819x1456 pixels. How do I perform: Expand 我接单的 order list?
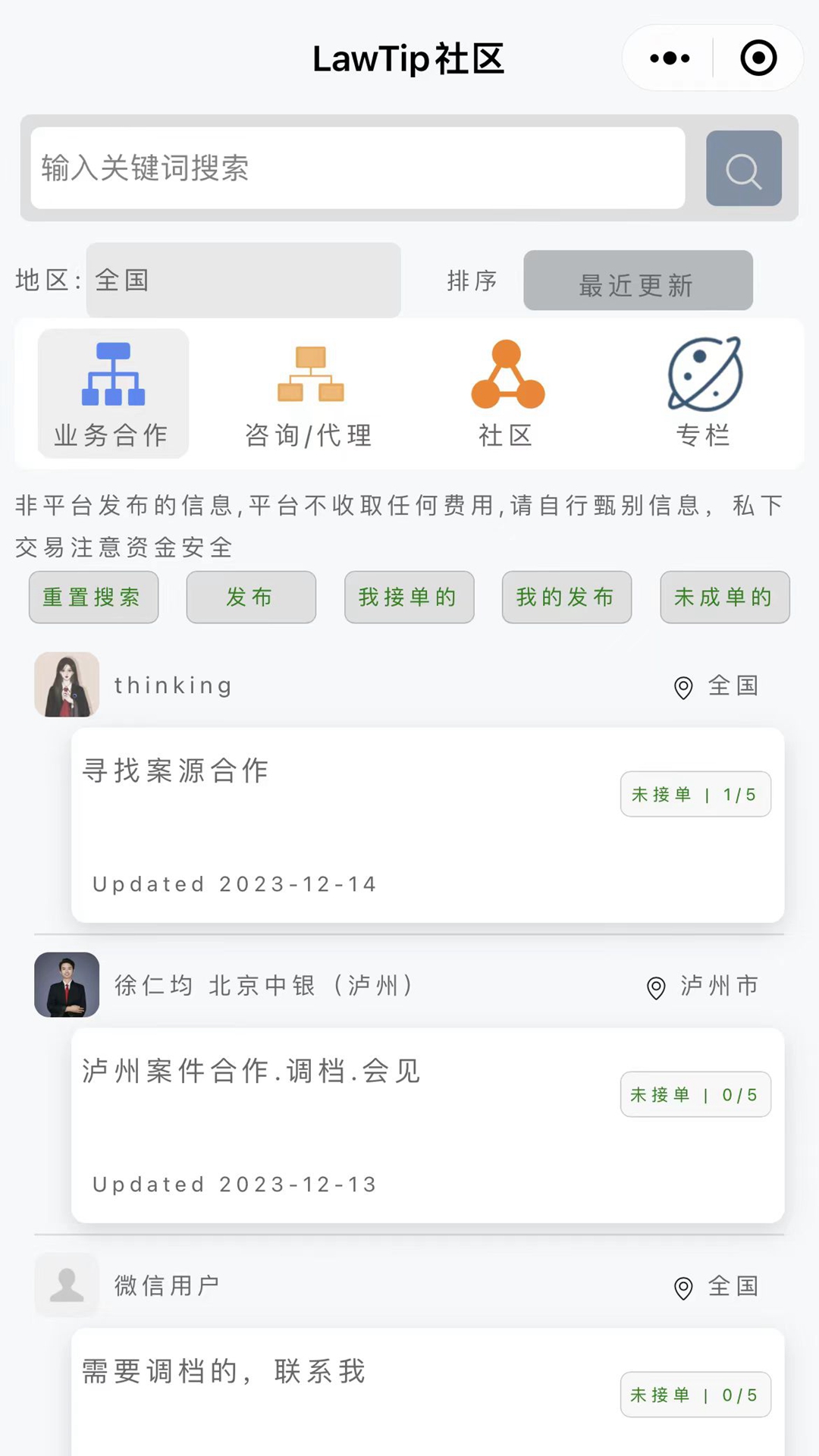[409, 598]
